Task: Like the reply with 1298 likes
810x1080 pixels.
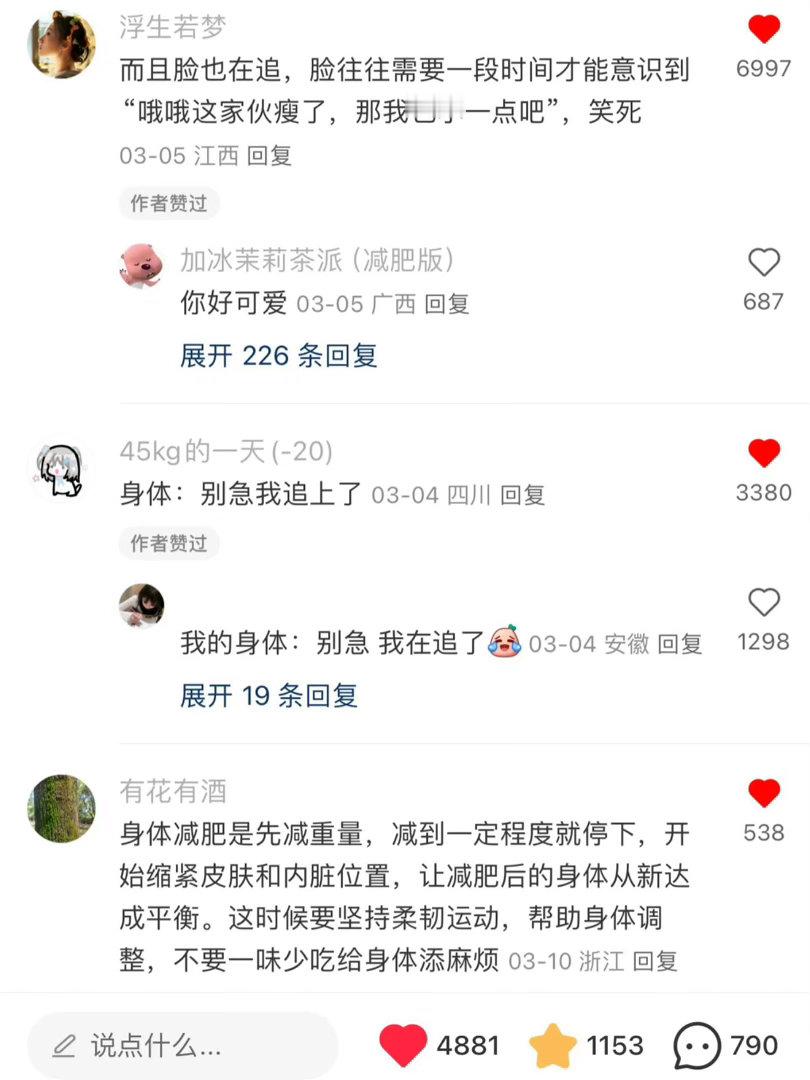Action: (764, 601)
